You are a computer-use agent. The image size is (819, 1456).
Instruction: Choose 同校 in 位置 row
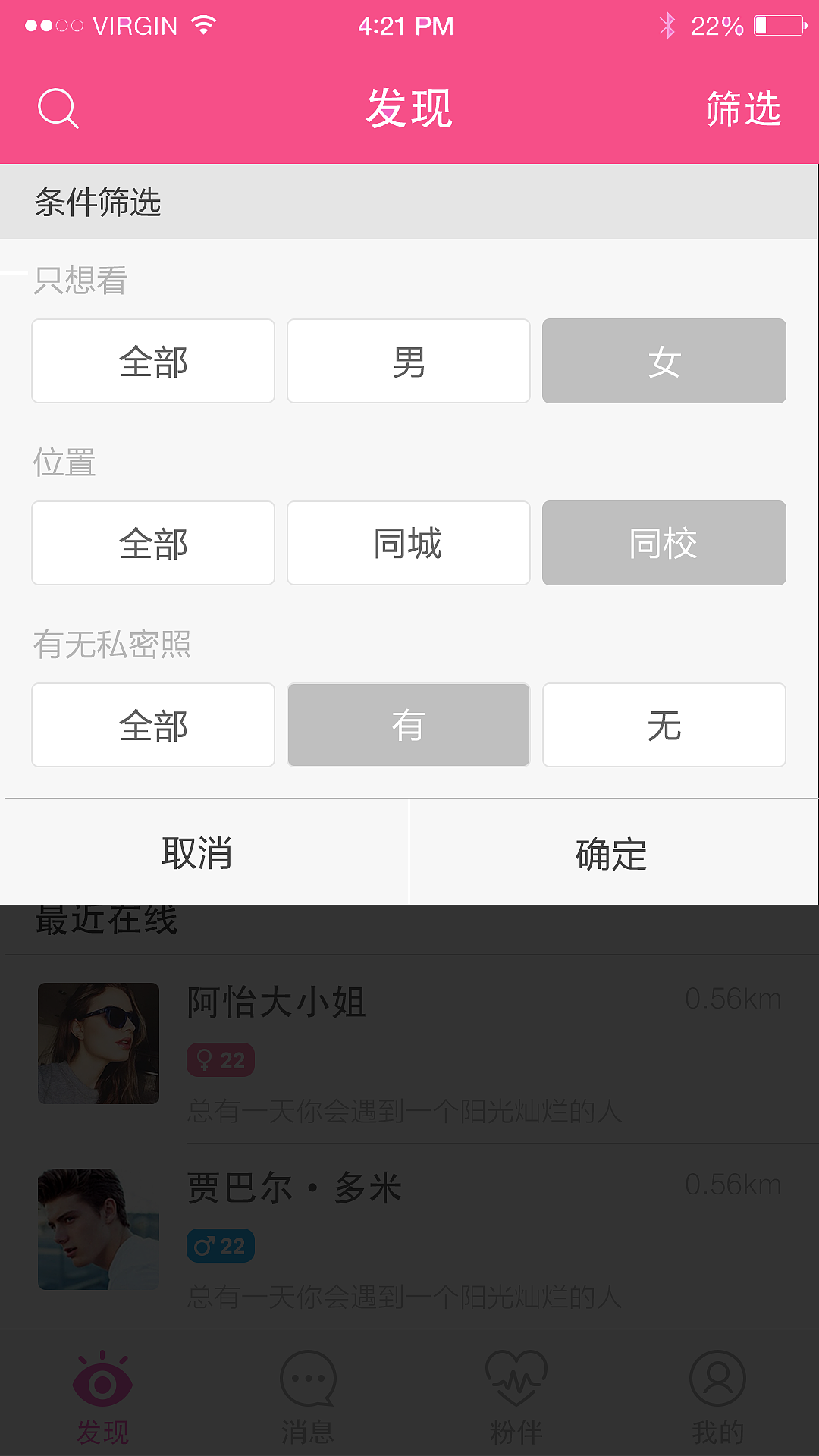(664, 543)
